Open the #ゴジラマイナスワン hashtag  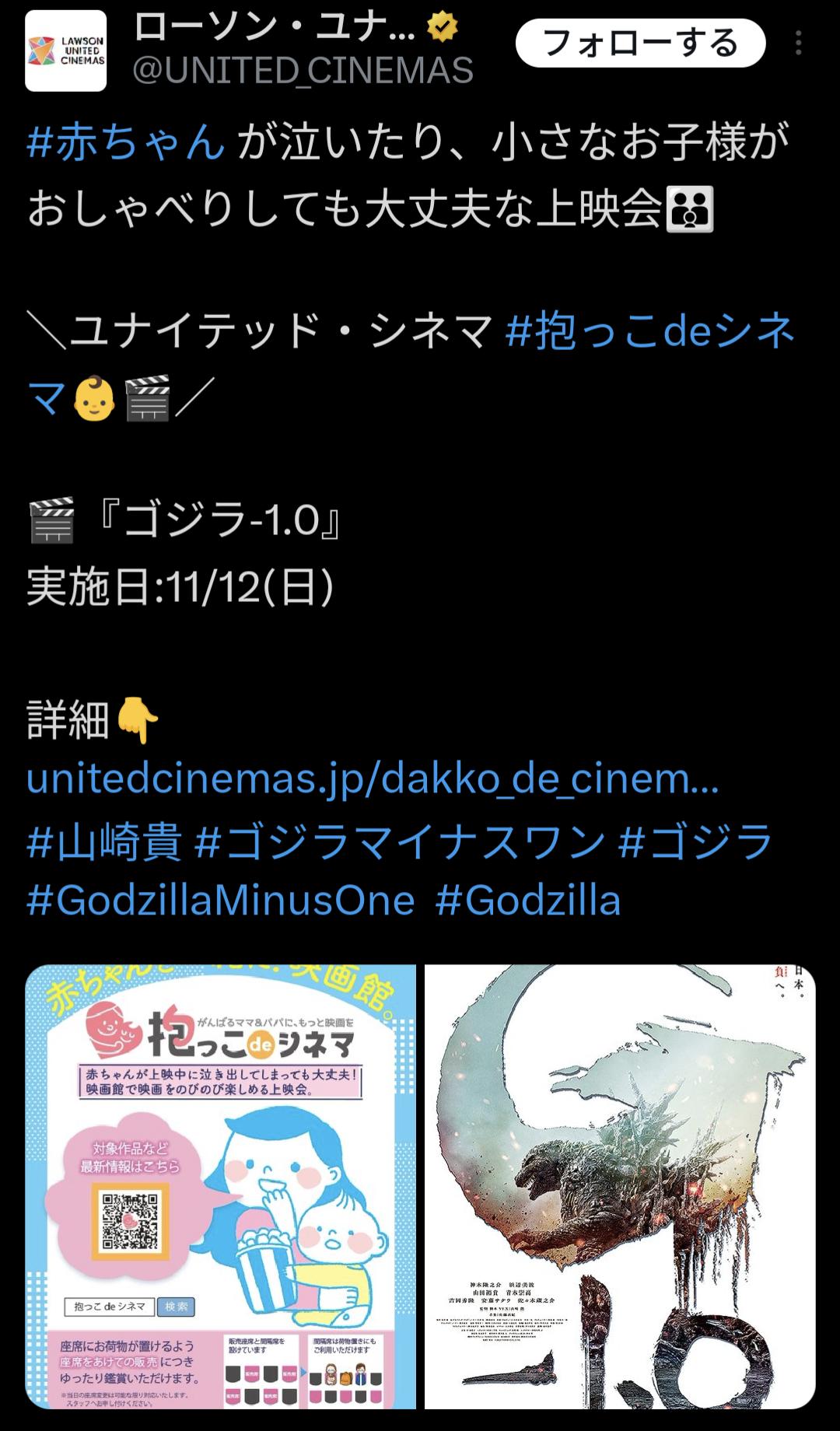click(x=400, y=841)
